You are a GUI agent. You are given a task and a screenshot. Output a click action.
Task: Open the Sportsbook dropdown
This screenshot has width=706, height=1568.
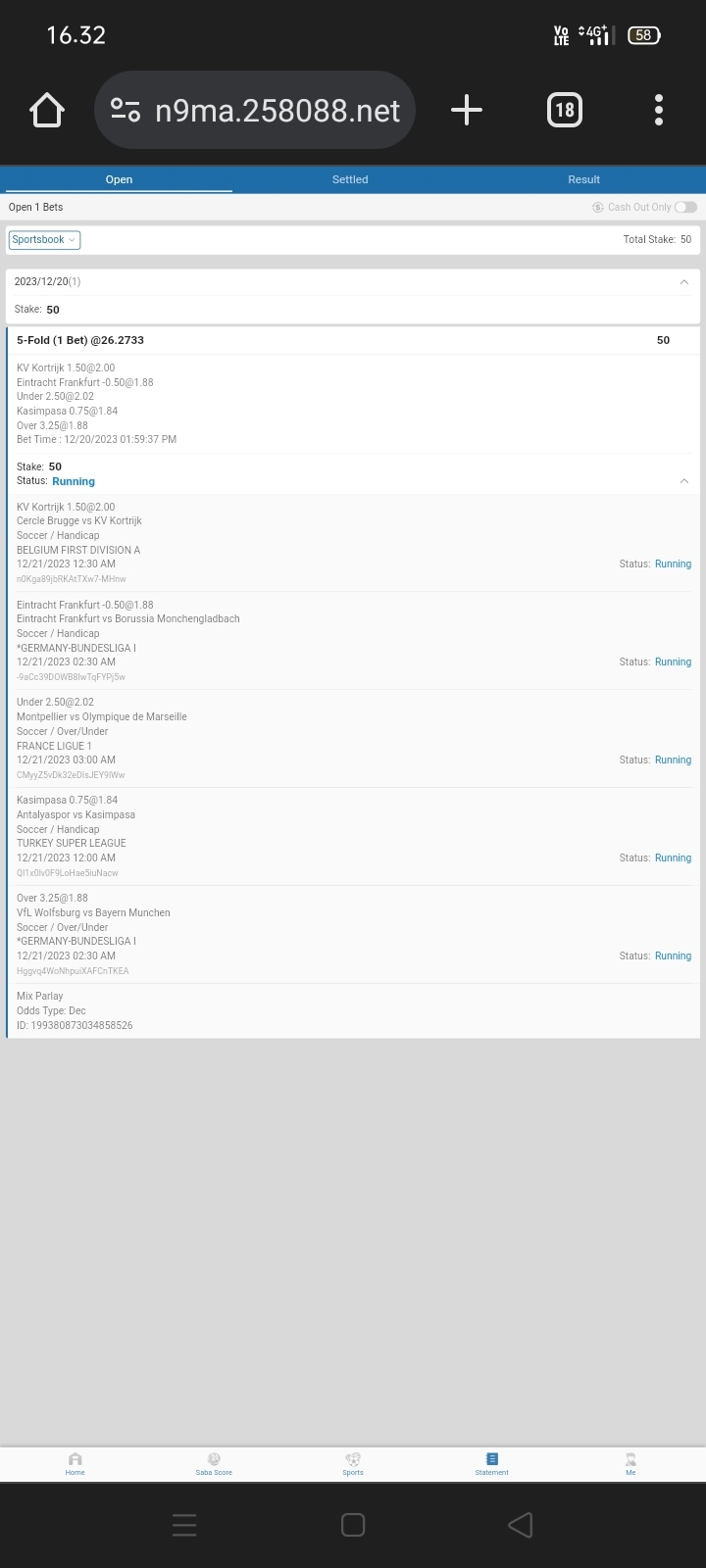(44, 239)
